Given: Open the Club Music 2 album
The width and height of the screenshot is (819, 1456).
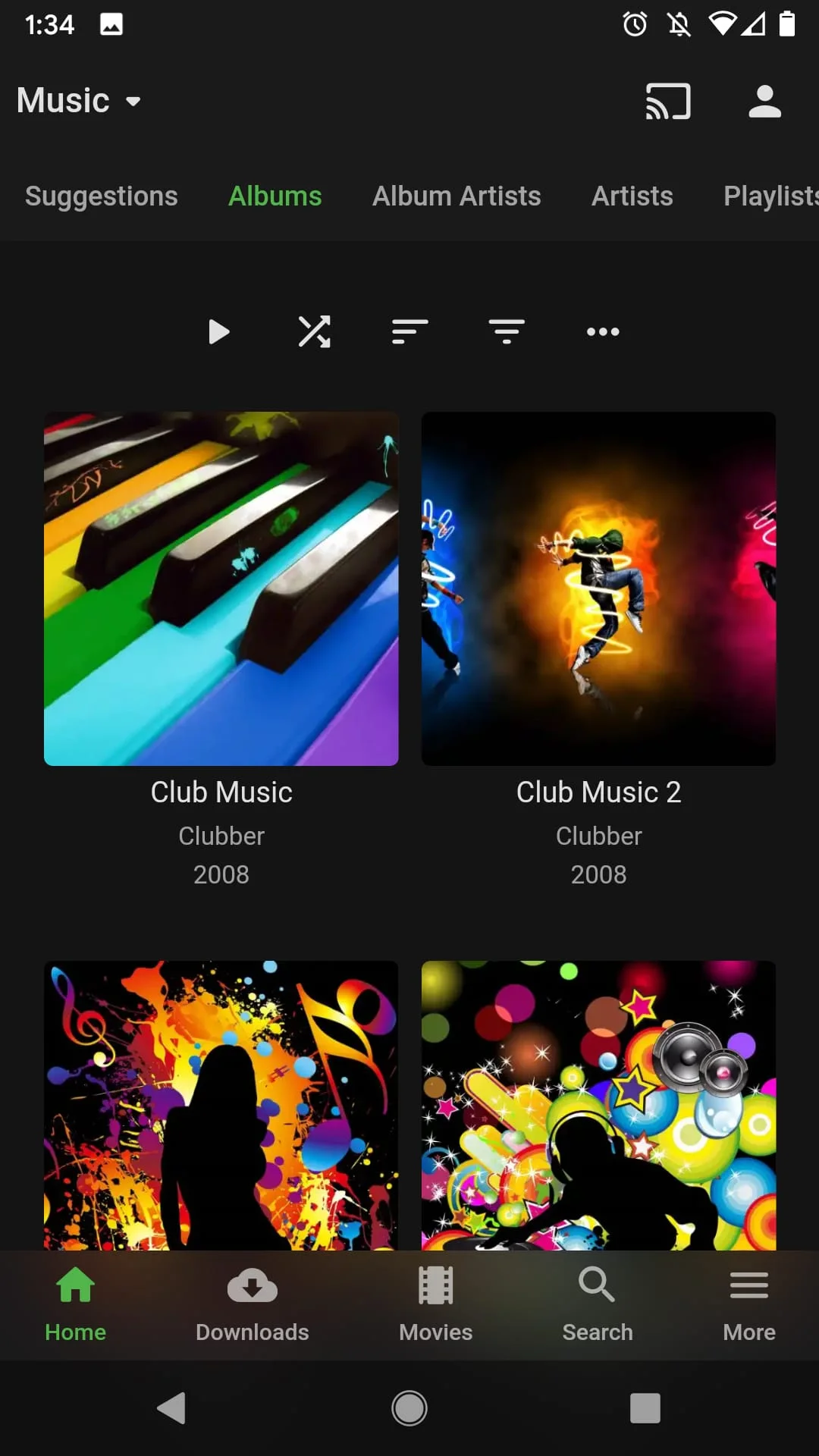Looking at the screenshot, I should tap(598, 587).
